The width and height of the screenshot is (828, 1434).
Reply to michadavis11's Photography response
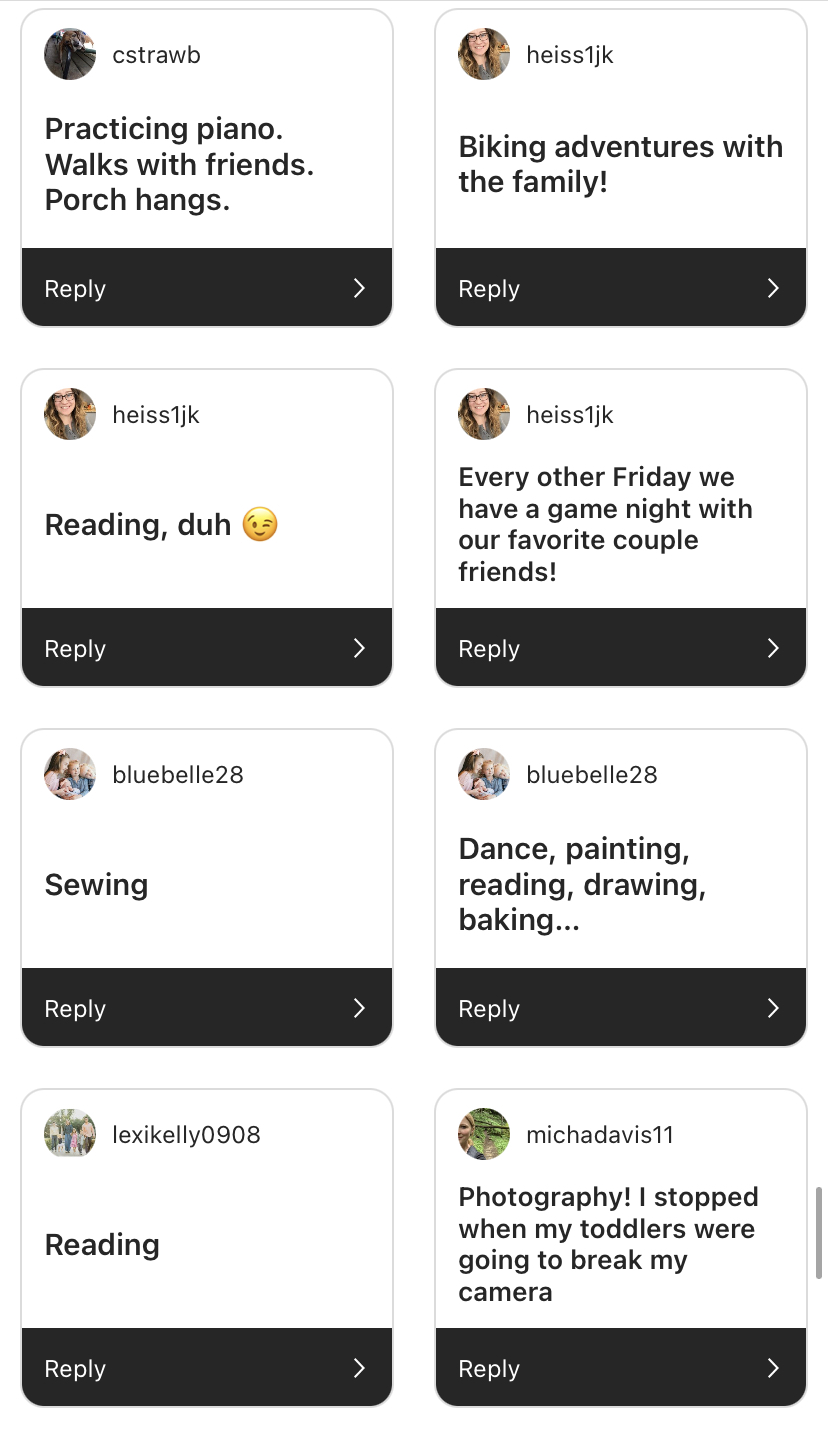[x=620, y=1368]
